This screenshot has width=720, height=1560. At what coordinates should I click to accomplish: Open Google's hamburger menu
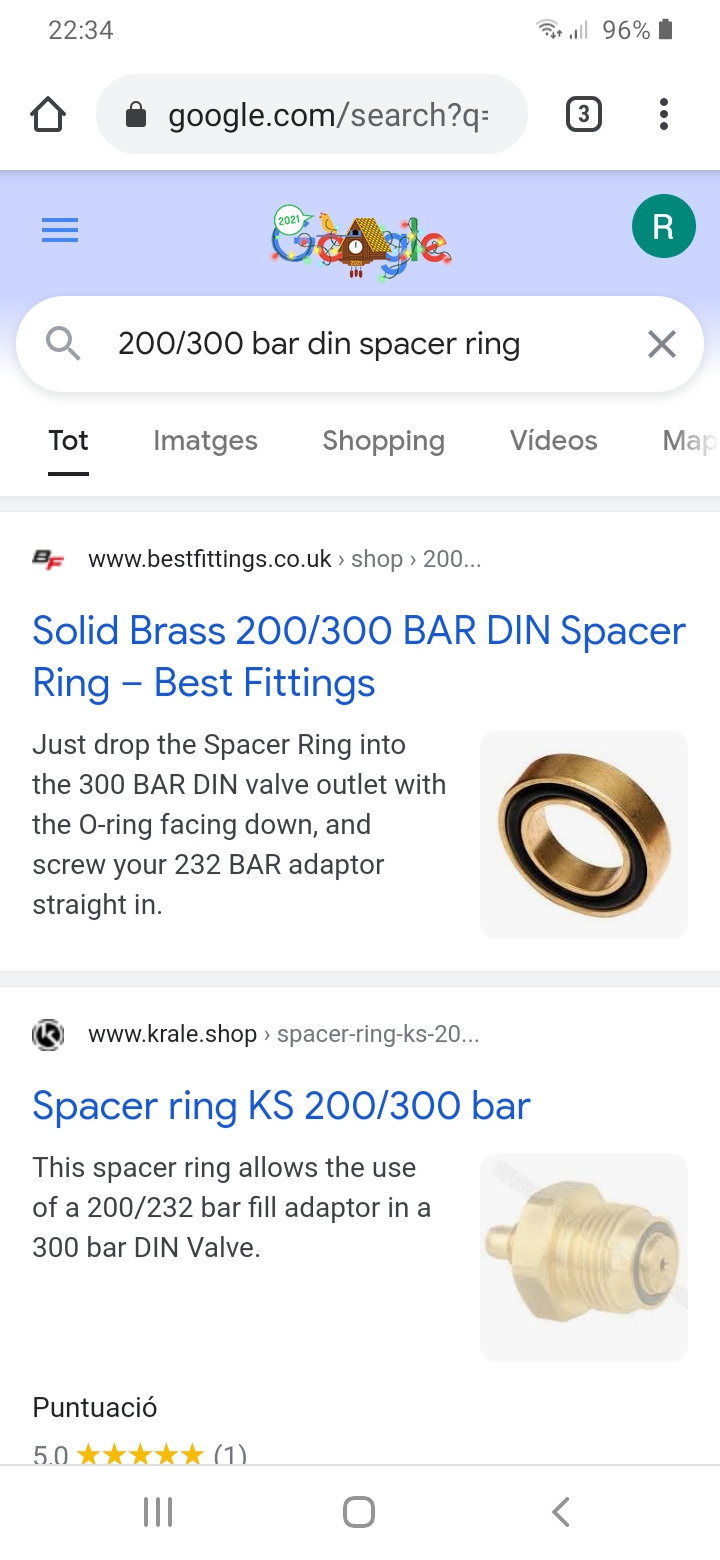click(60, 231)
